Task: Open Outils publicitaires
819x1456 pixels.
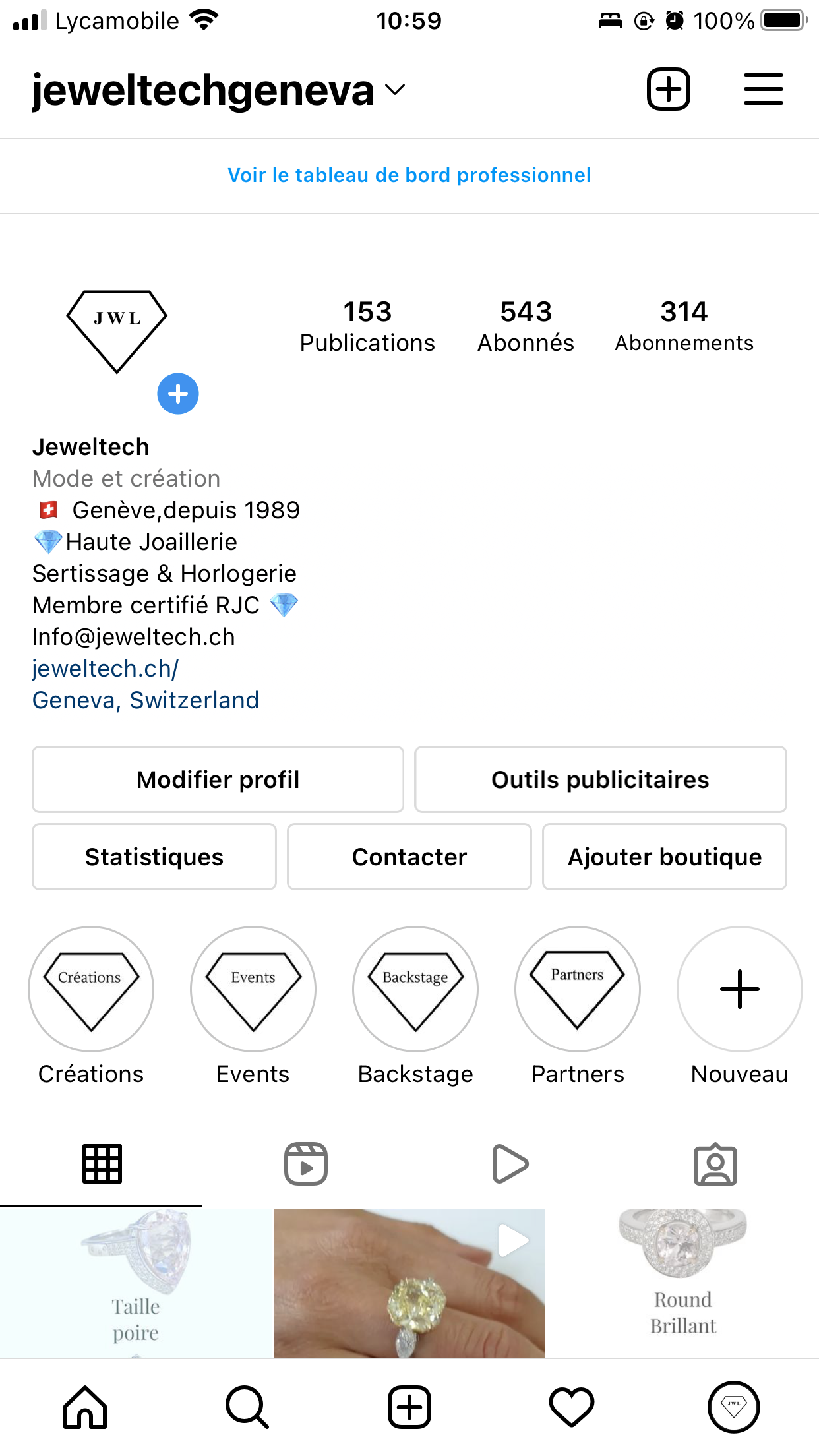Action: click(x=600, y=779)
